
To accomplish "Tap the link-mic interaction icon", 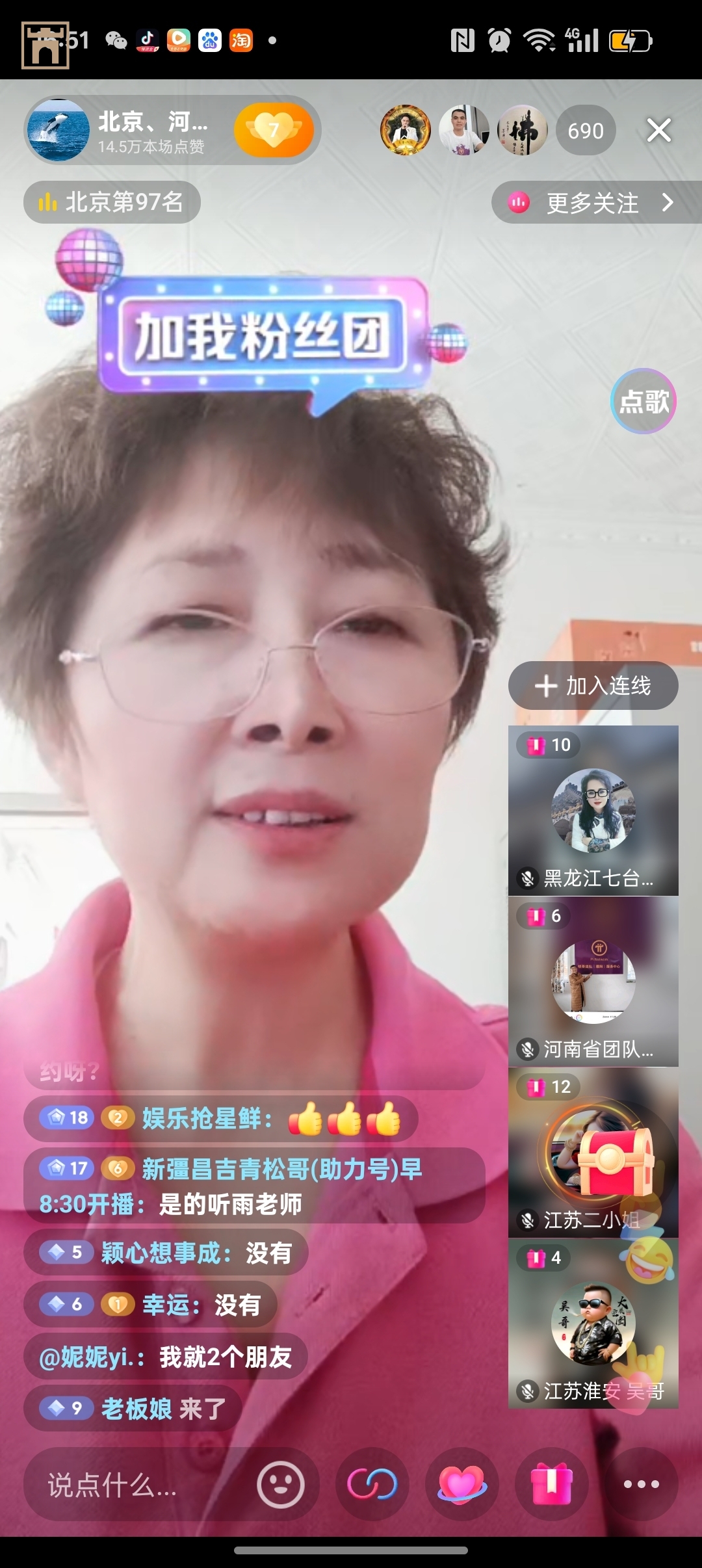I will [x=372, y=1485].
